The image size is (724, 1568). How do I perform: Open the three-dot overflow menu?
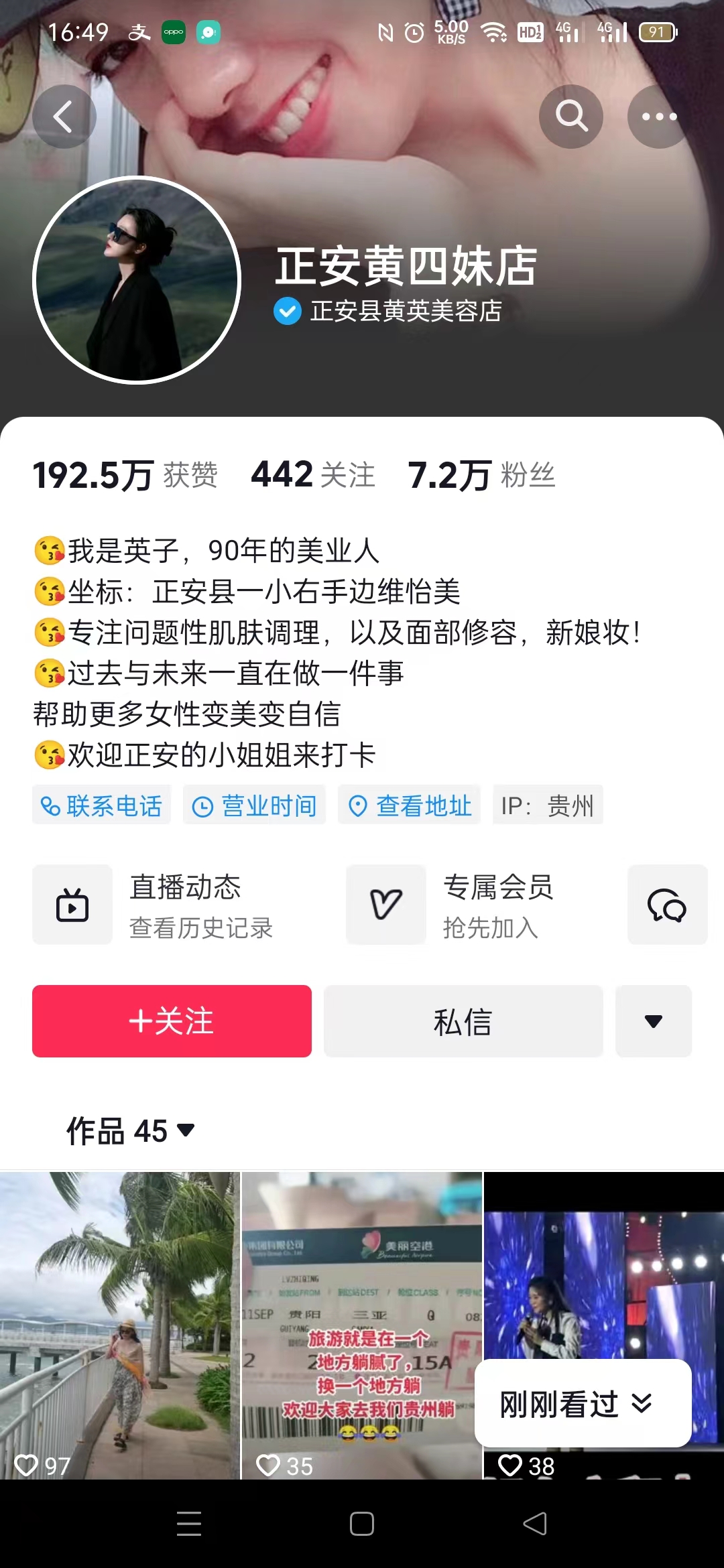[658, 117]
